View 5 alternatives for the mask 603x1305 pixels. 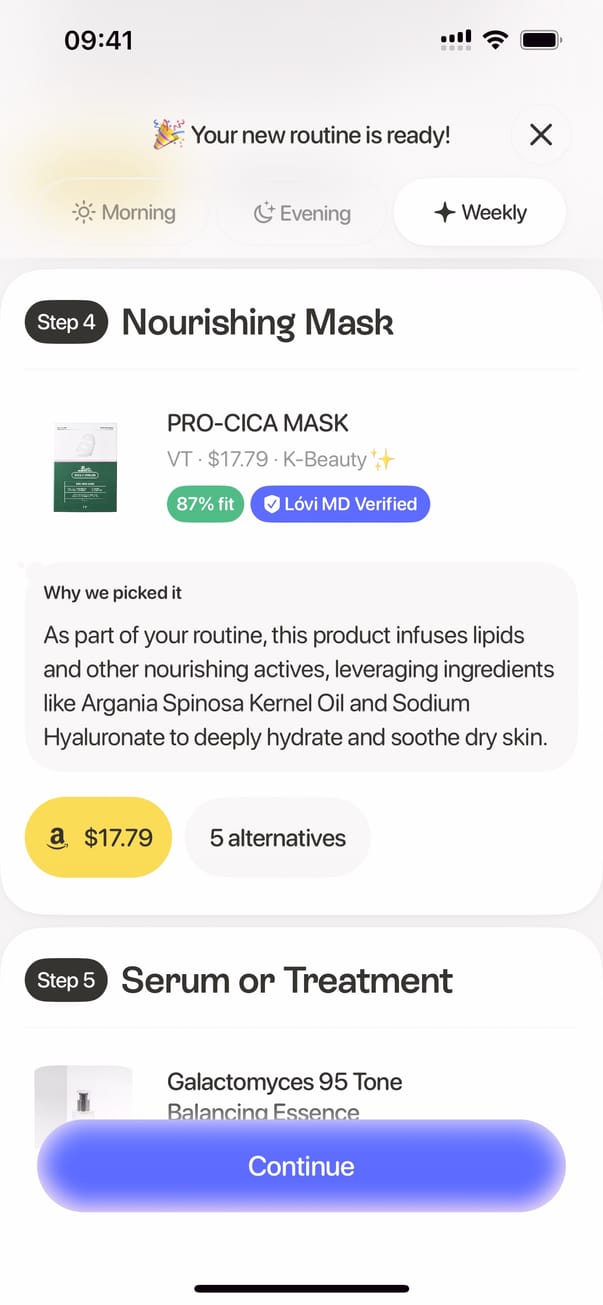point(277,837)
